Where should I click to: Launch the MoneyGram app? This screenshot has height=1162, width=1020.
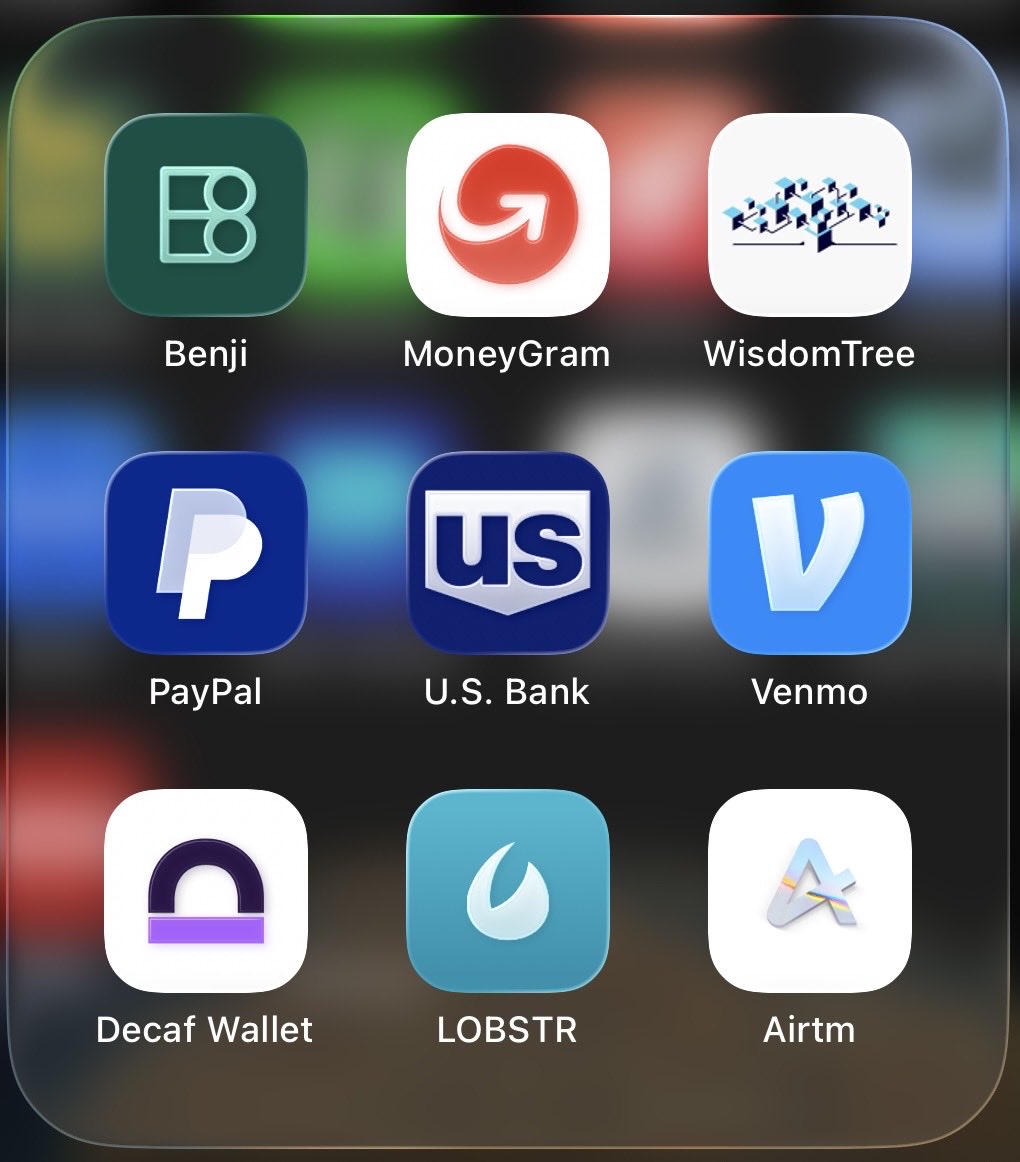pyautogui.click(x=507, y=215)
